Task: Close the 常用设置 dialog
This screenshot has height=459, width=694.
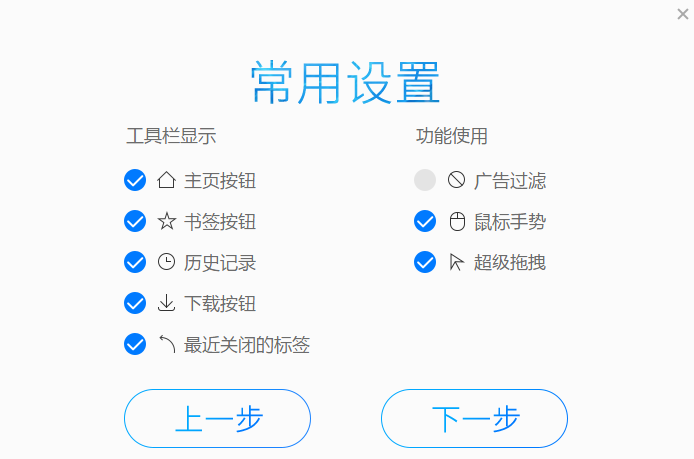Action: point(682,13)
